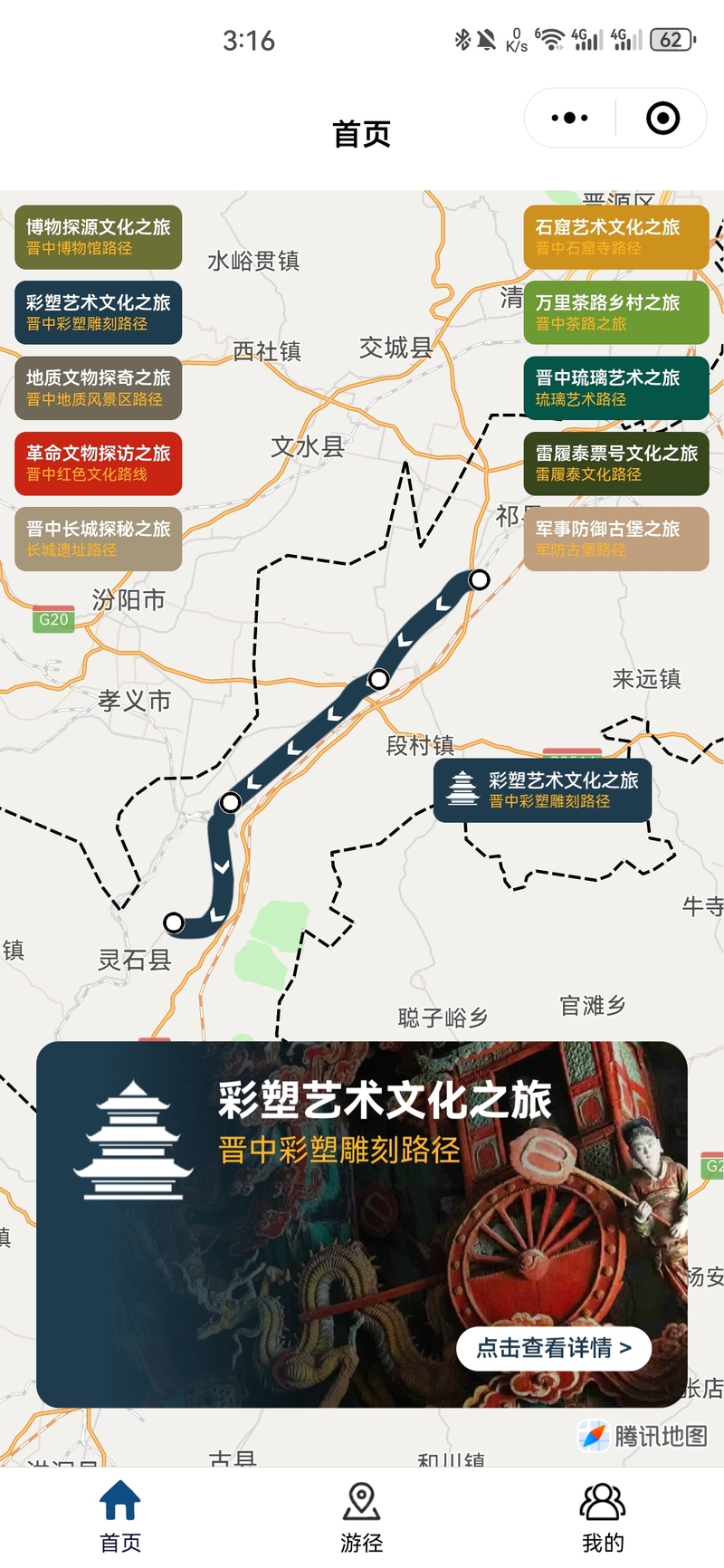Open the 军事防御古堡之旅 route
The width and height of the screenshot is (724, 1568).
[x=616, y=539]
